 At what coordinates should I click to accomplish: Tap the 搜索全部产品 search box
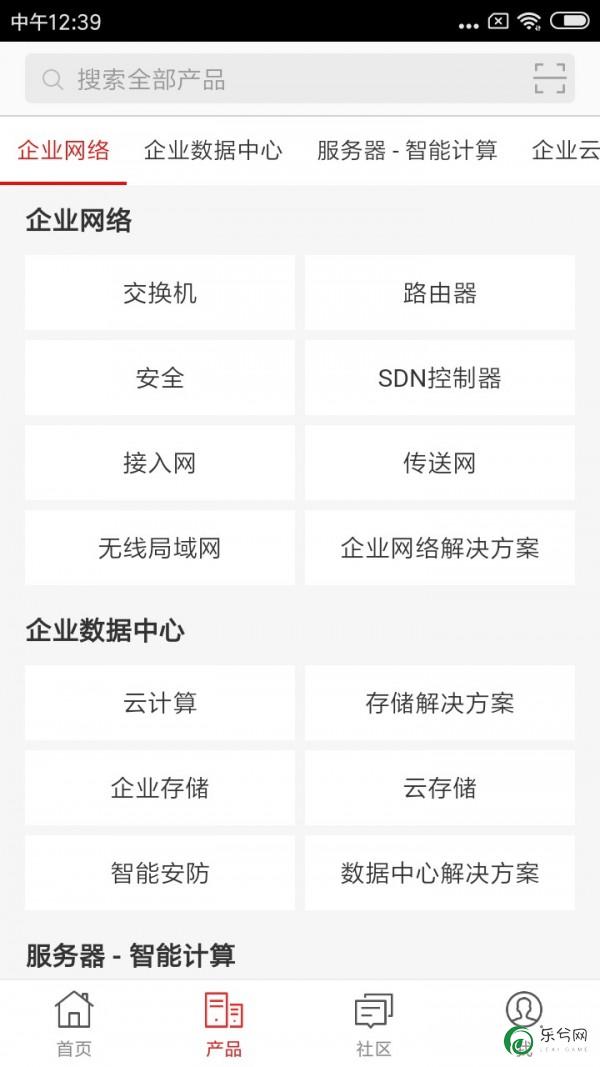click(x=299, y=79)
